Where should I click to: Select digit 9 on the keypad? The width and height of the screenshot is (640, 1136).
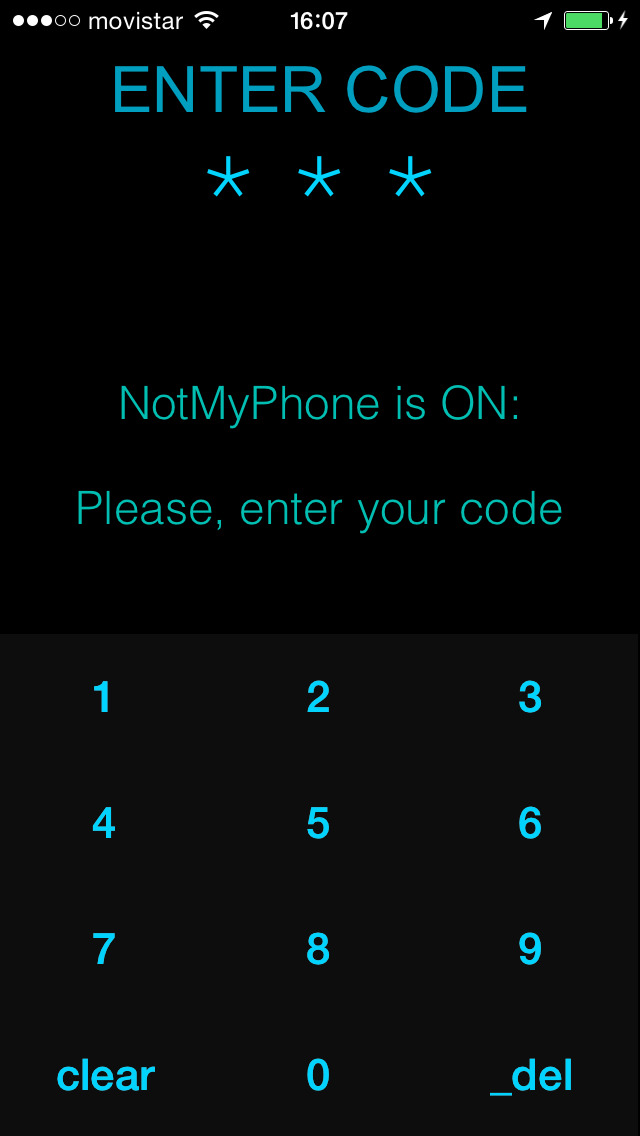(x=530, y=949)
